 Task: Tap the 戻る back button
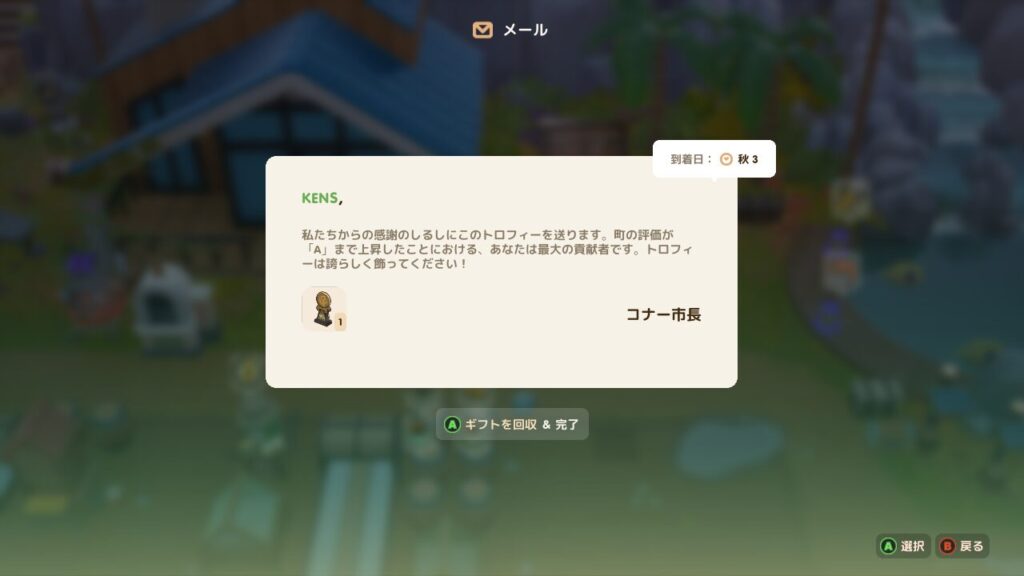click(962, 546)
